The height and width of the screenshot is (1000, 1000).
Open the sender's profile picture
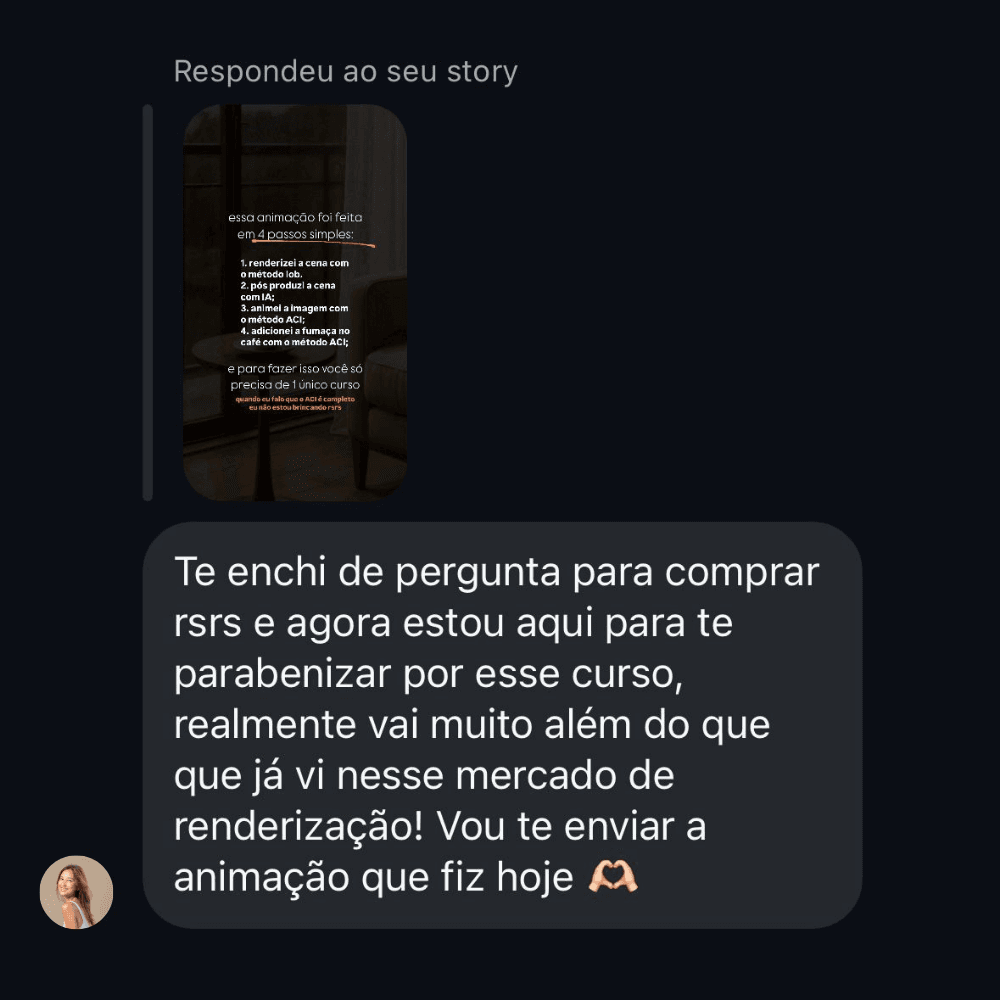coord(76,892)
